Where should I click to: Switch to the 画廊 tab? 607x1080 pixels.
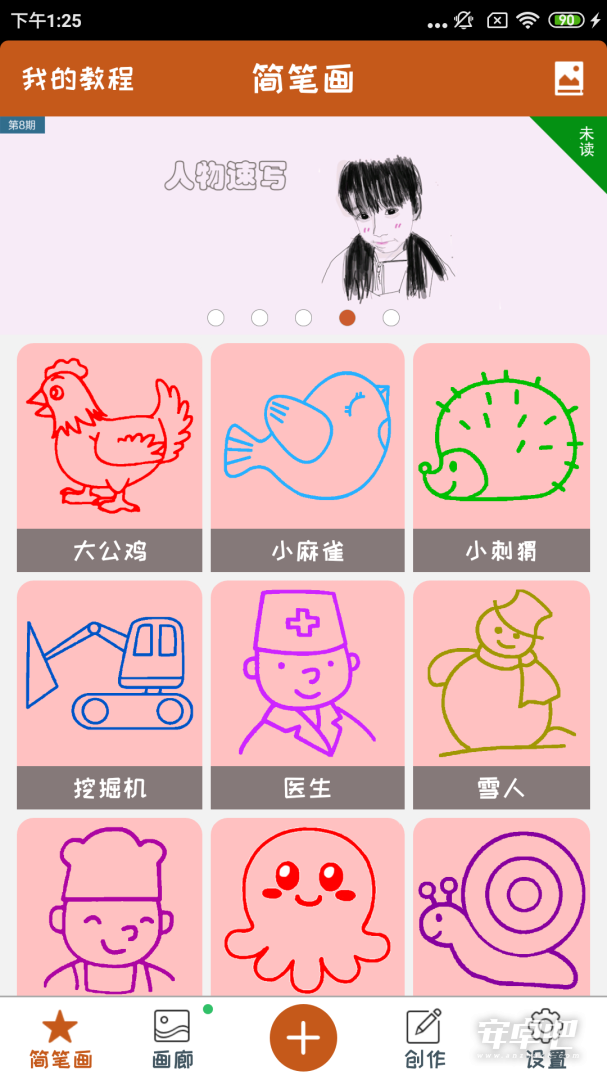tap(172, 1039)
